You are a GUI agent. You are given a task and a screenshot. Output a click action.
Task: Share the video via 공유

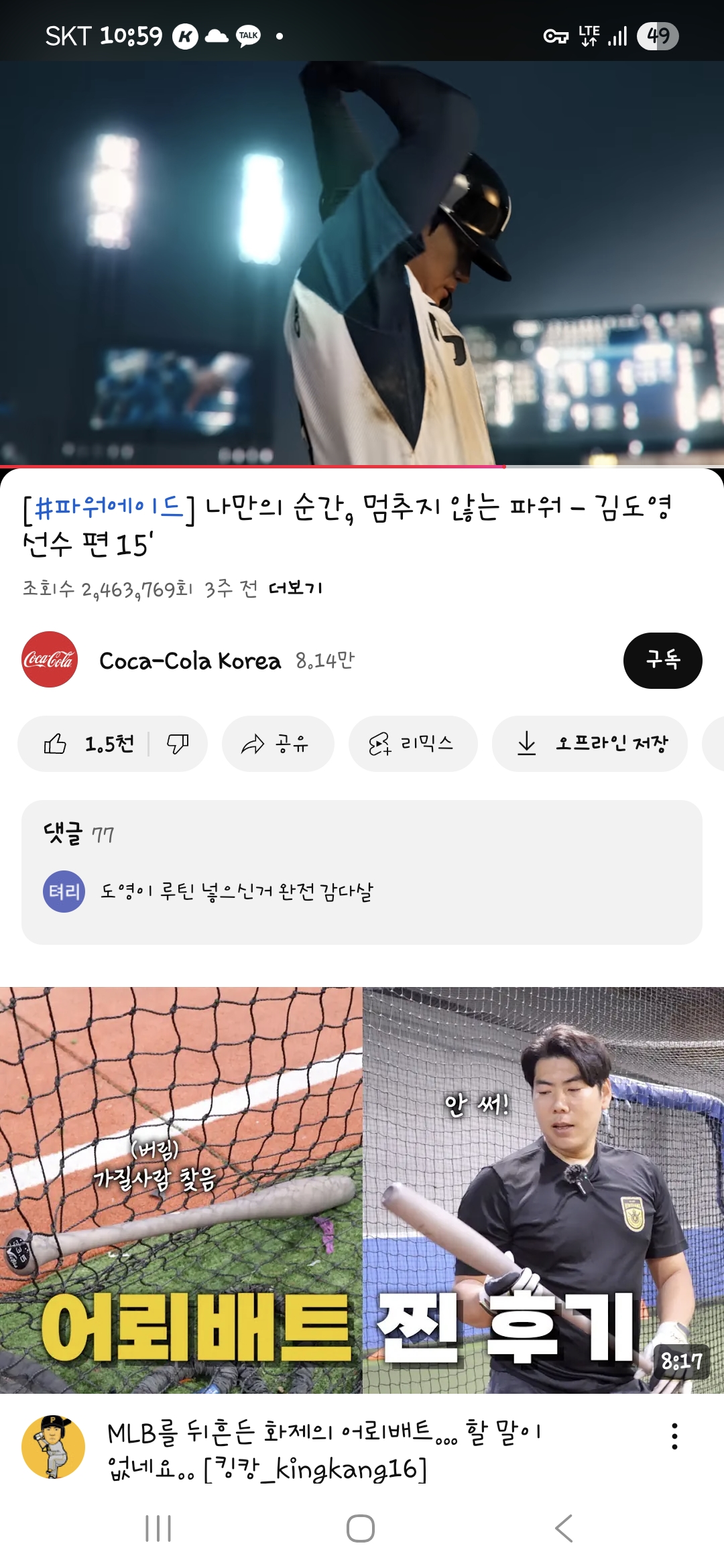(x=278, y=744)
